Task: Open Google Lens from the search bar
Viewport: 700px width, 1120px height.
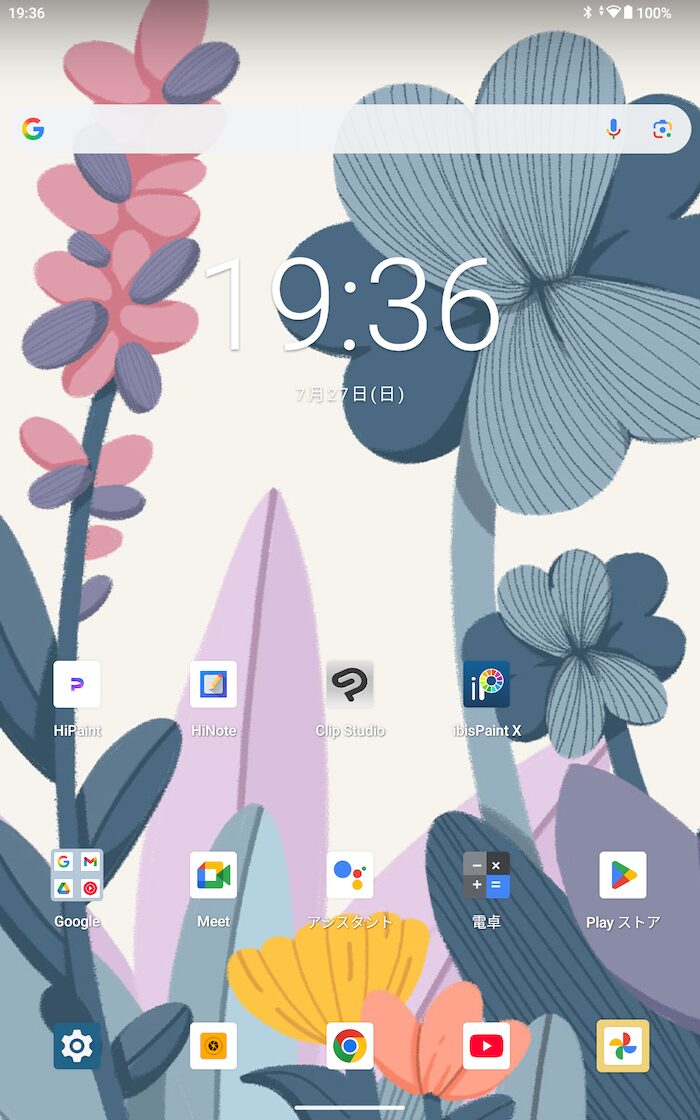Action: (662, 129)
